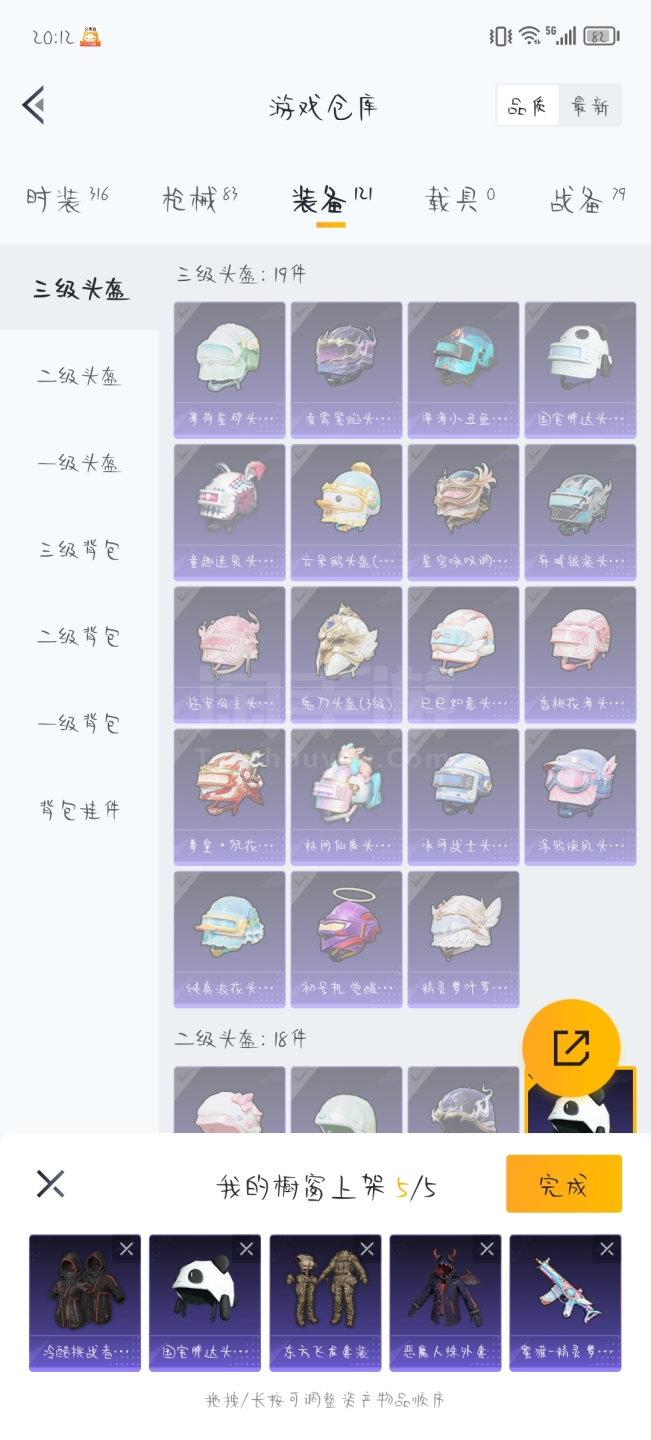Sort by 品质
The height and width of the screenshot is (1440, 651).
(527, 106)
